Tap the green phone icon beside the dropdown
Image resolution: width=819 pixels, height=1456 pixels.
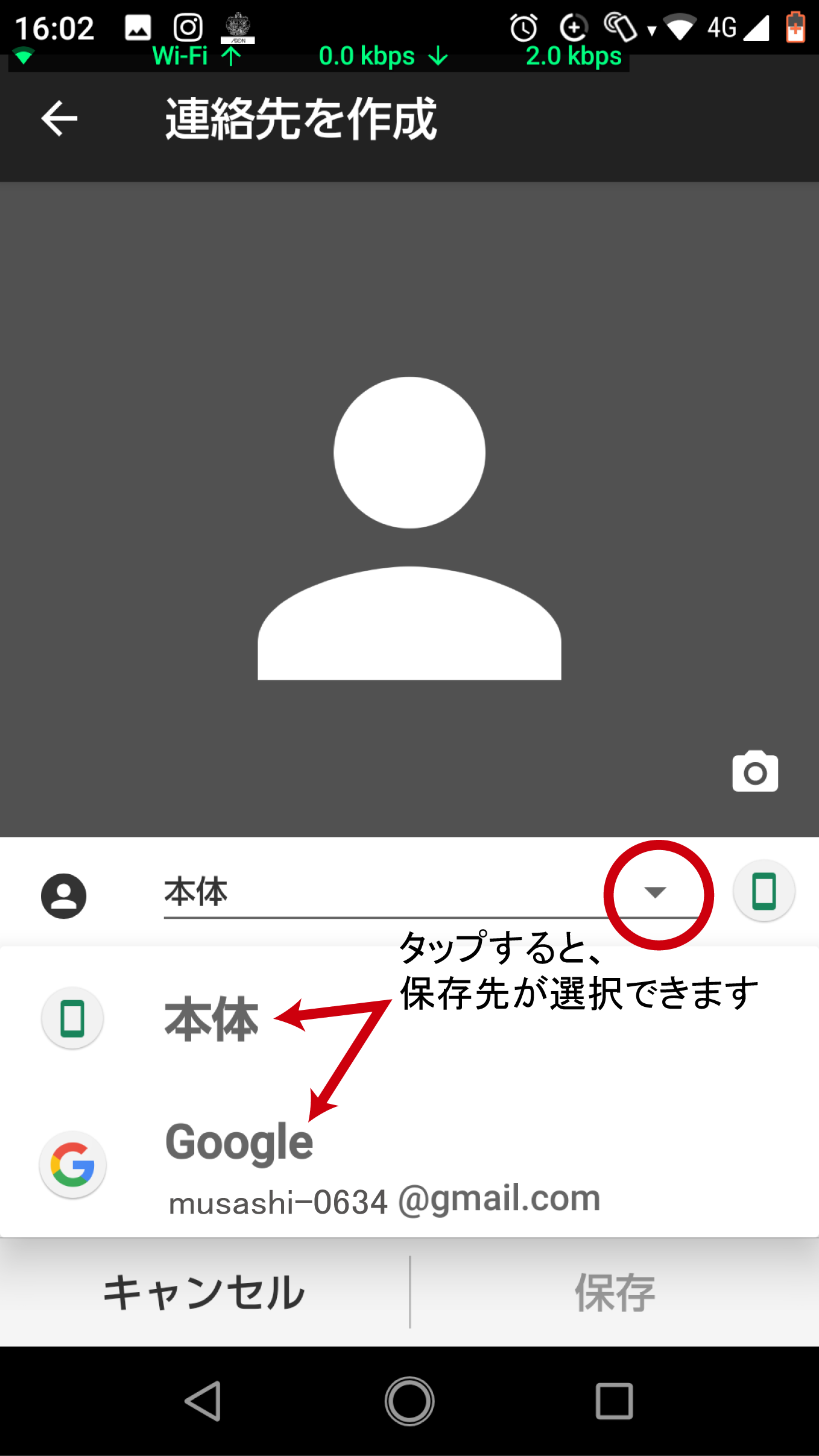(764, 891)
